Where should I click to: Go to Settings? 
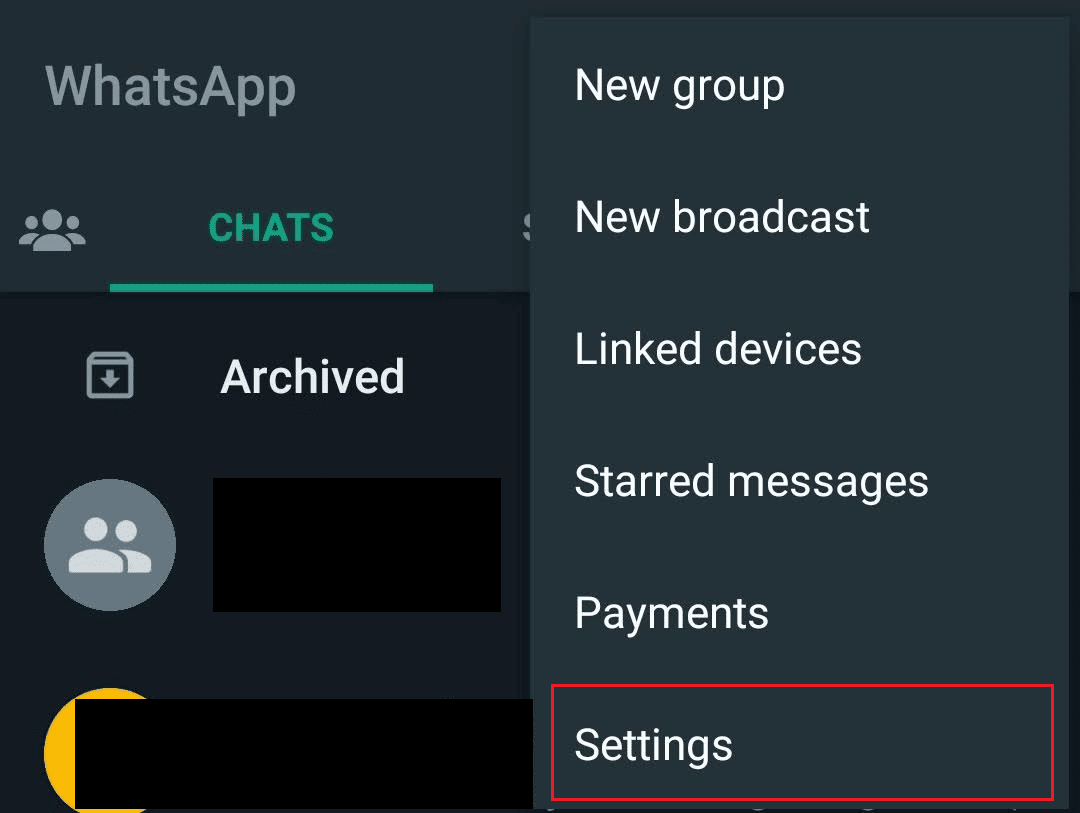coord(654,745)
